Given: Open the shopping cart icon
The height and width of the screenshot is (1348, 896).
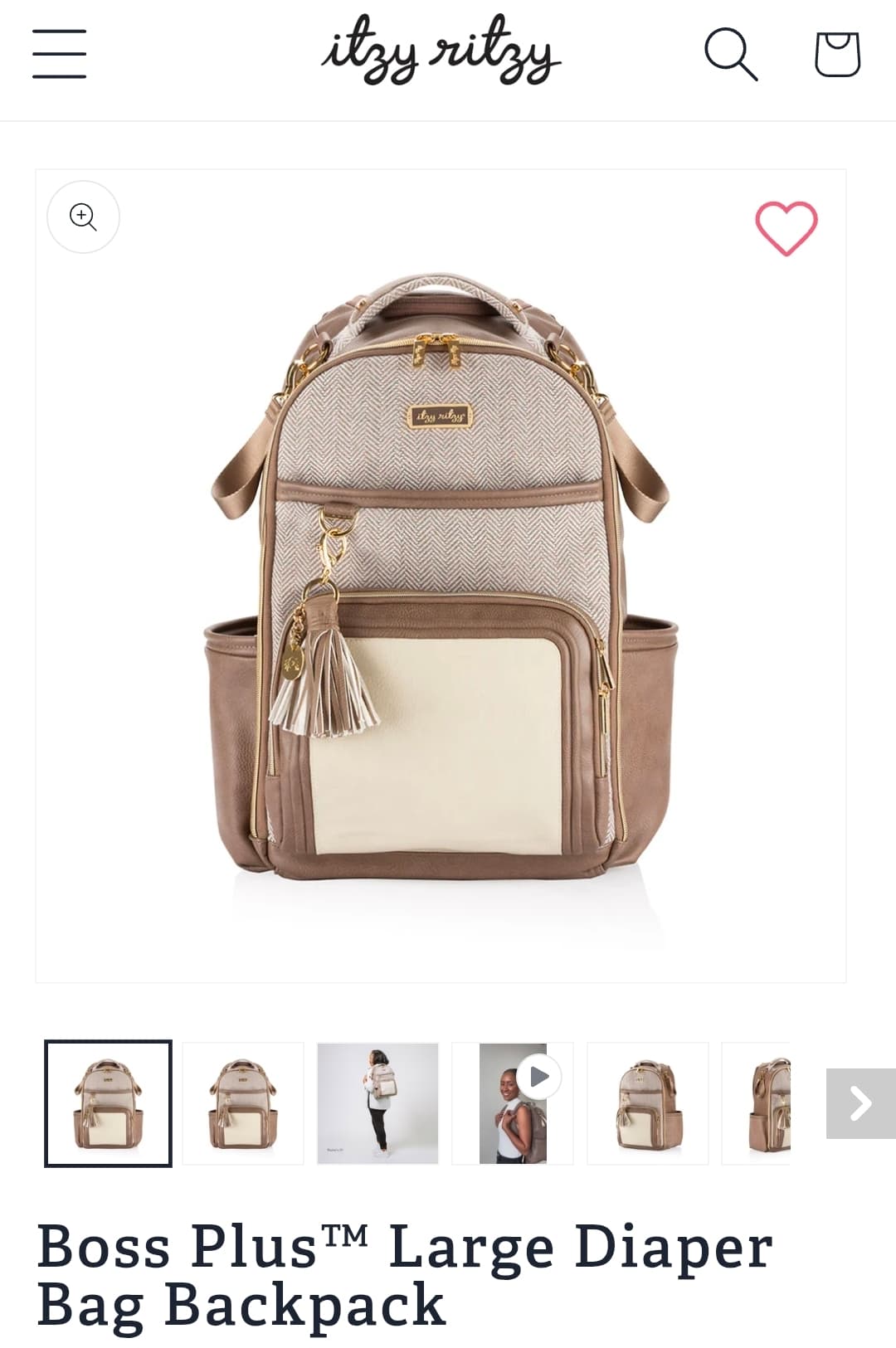Looking at the screenshot, I should (840, 56).
